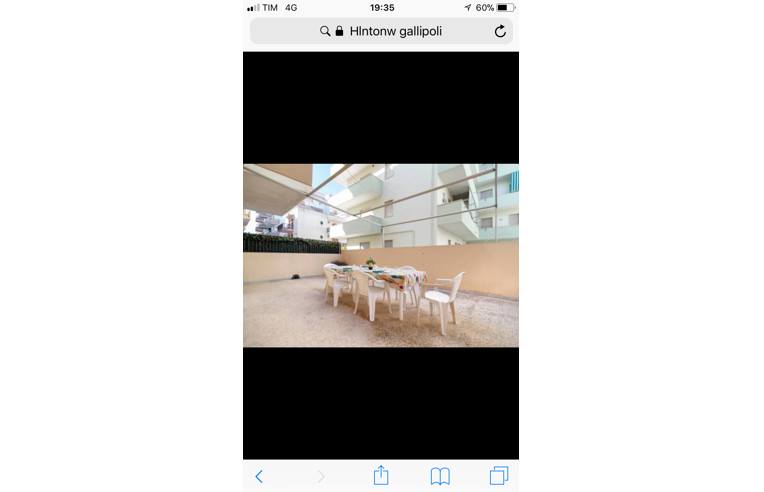The height and width of the screenshot is (492, 764).
Task: Open the share sheet
Action: click(x=380, y=476)
